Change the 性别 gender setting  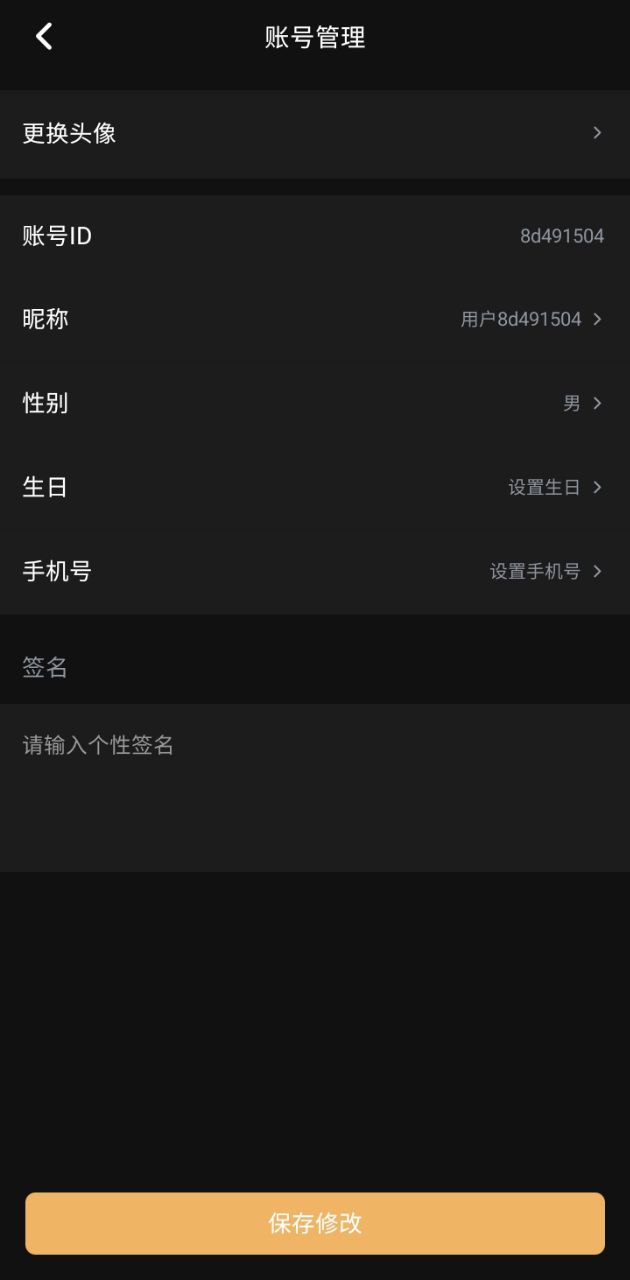(x=314, y=403)
